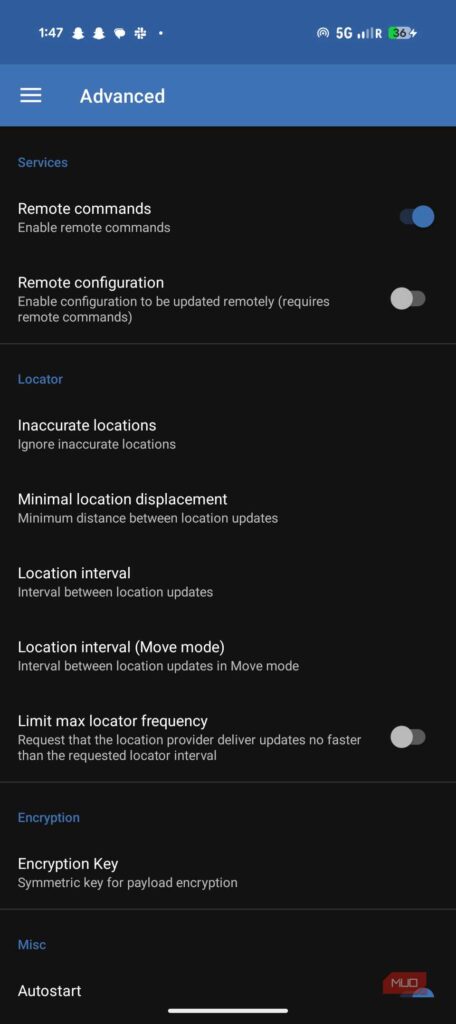Open Inaccurate locations setting
Viewport: 456px width, 1024px height.
point(228,434)
